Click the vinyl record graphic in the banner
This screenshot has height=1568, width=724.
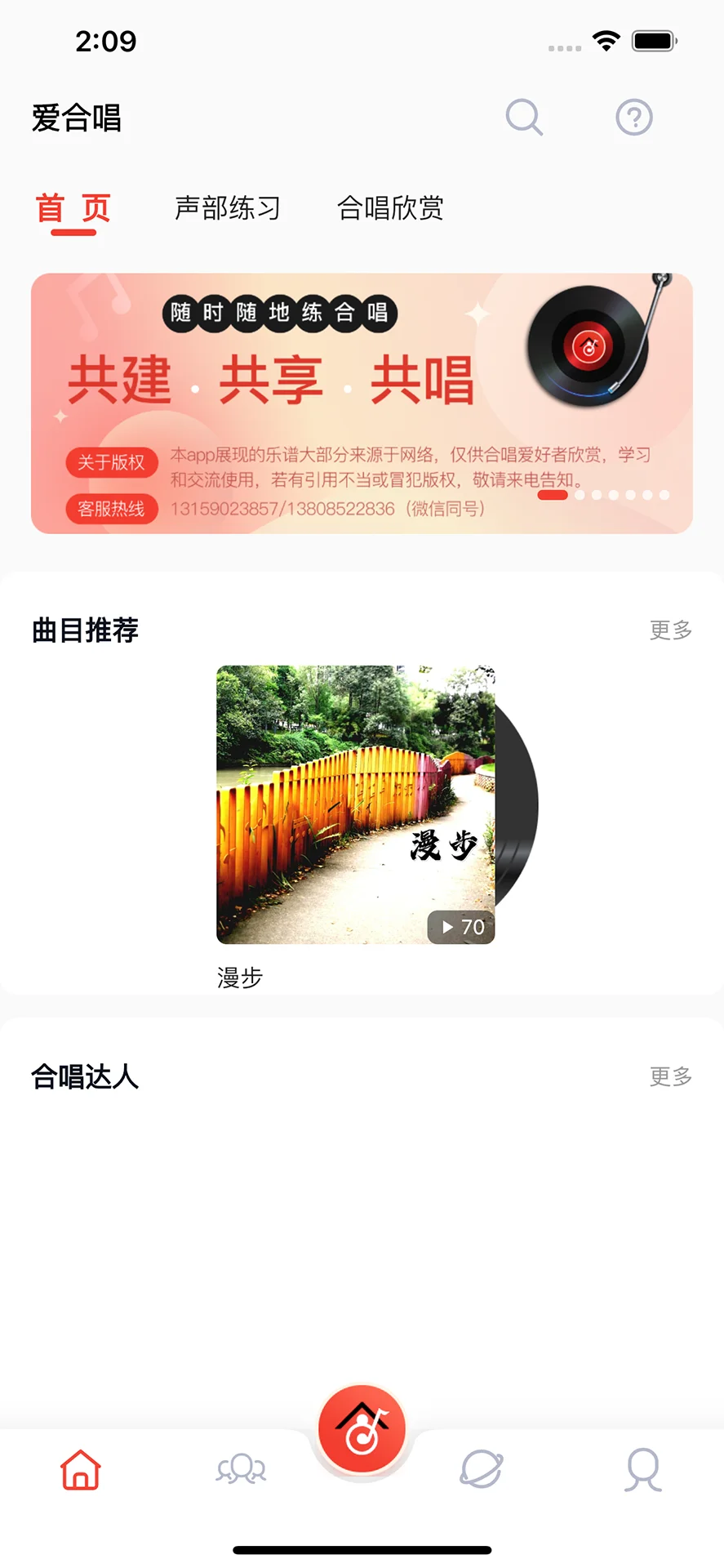click(589, 346)
